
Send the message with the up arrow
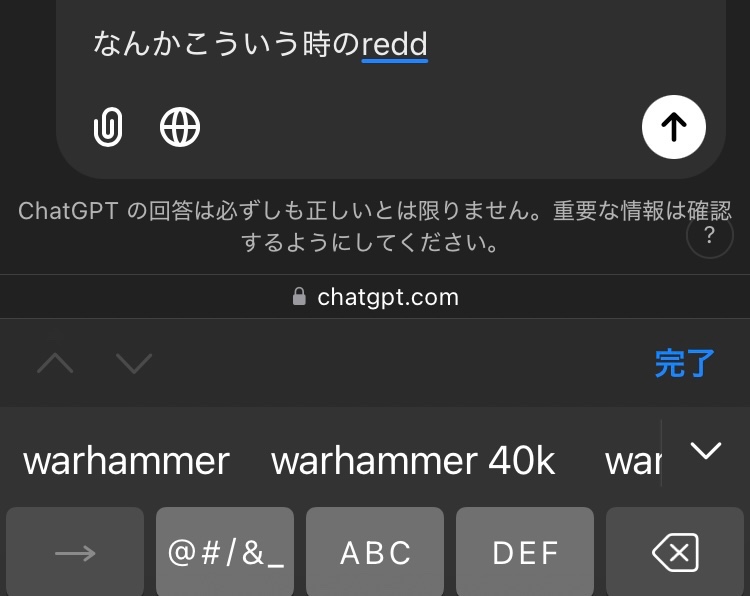673,127
